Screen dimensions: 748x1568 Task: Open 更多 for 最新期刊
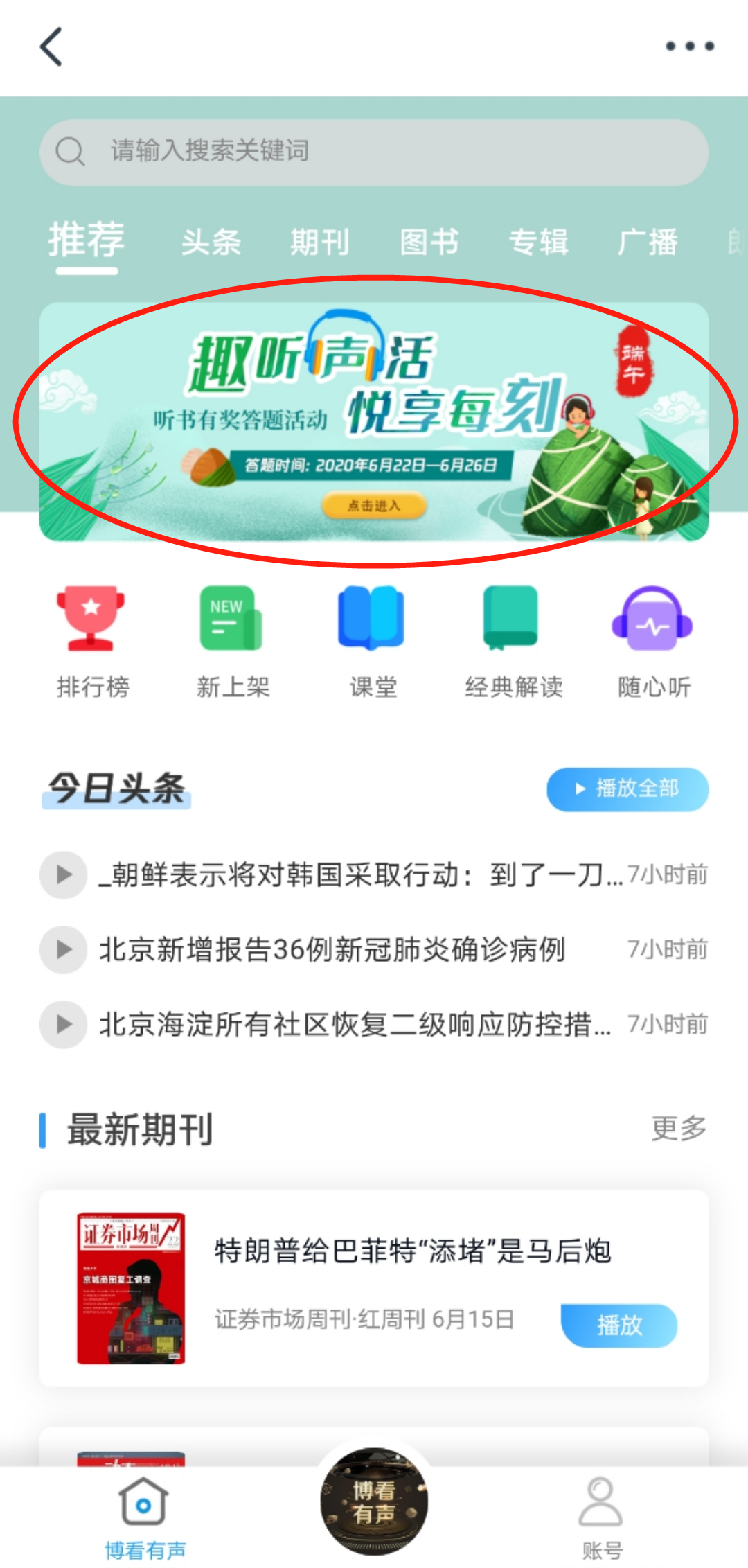(x=678, y=1129)
